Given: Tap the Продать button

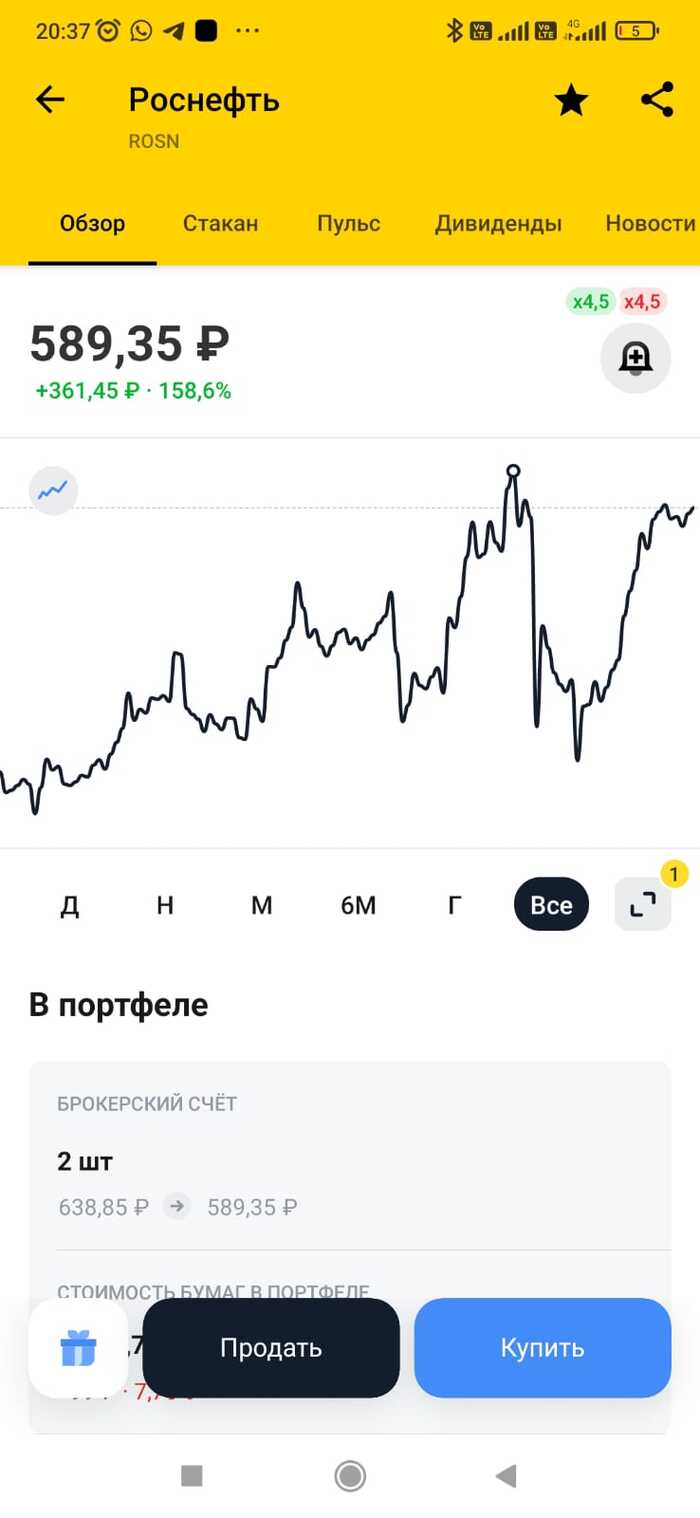Looking at the screenshot, I should pos(271,1347).
